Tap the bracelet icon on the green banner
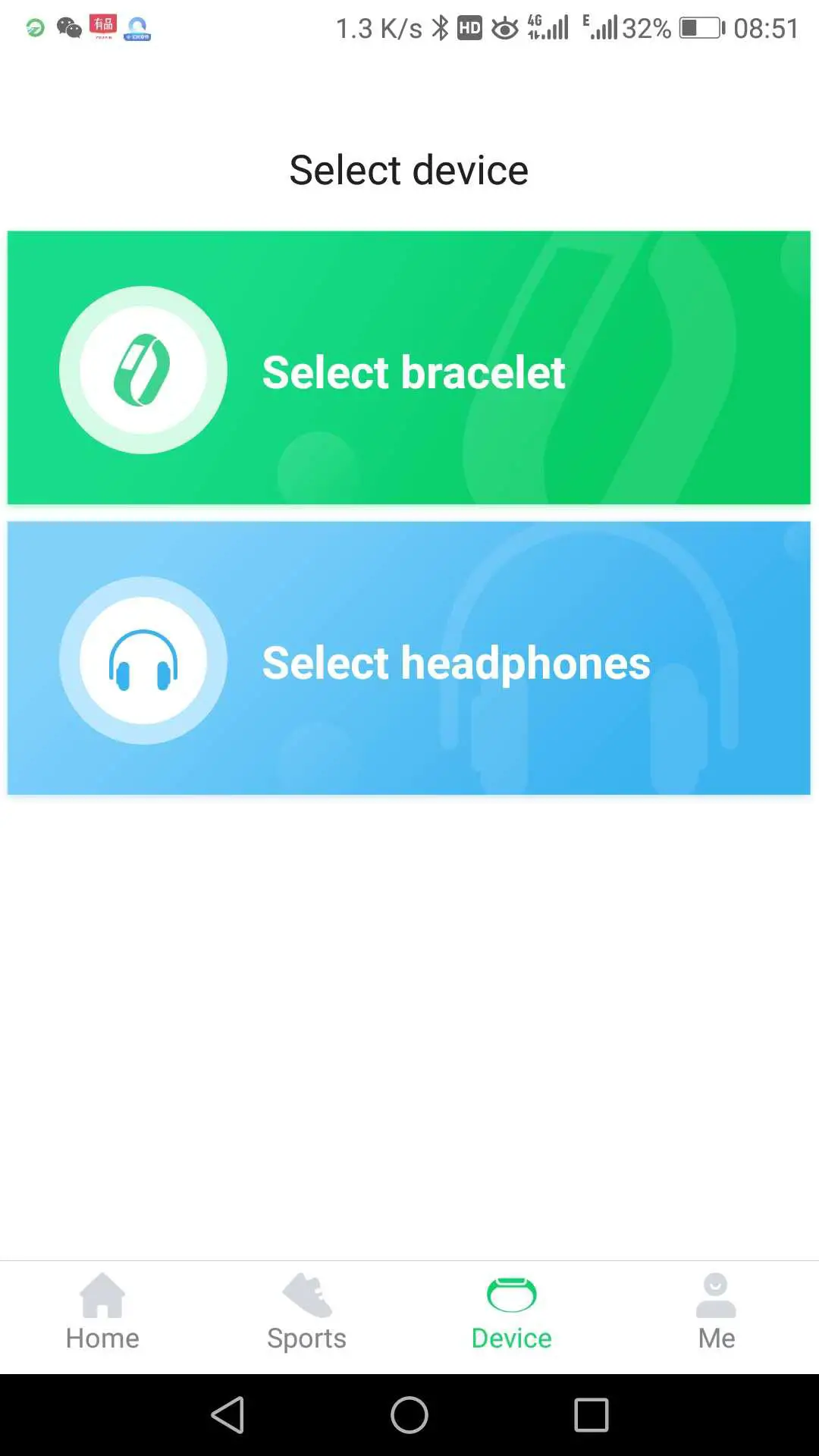Viewport: 819px width, 1456px height. click(x=144, y=369)
